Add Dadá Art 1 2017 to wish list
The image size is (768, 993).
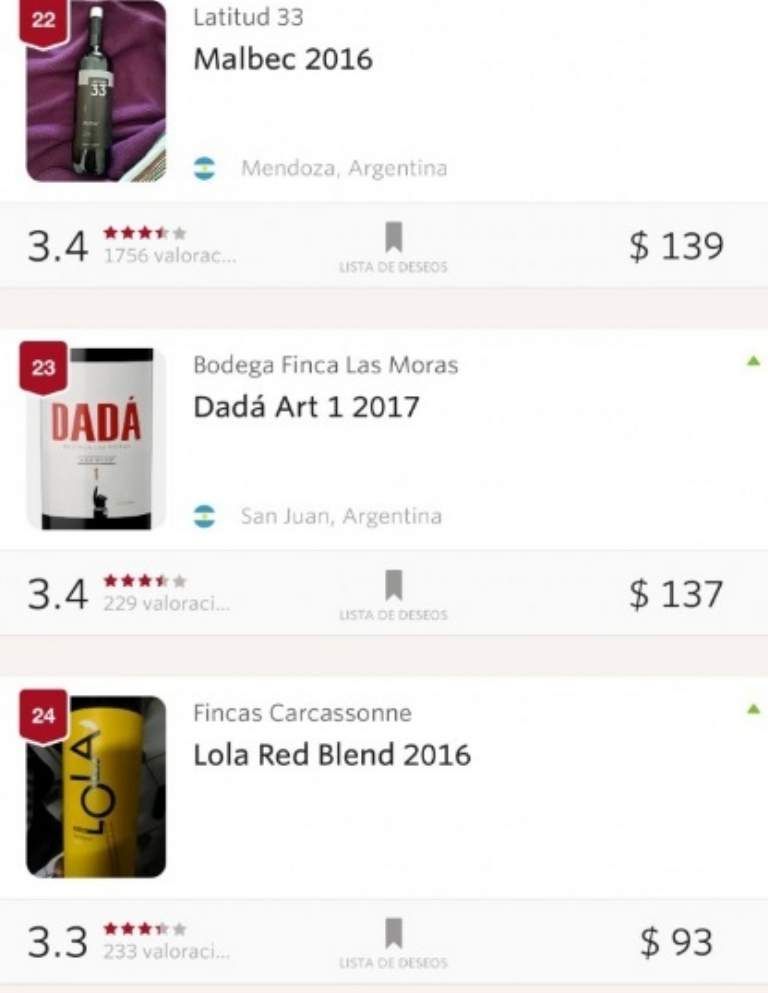[x=393, y=594]
